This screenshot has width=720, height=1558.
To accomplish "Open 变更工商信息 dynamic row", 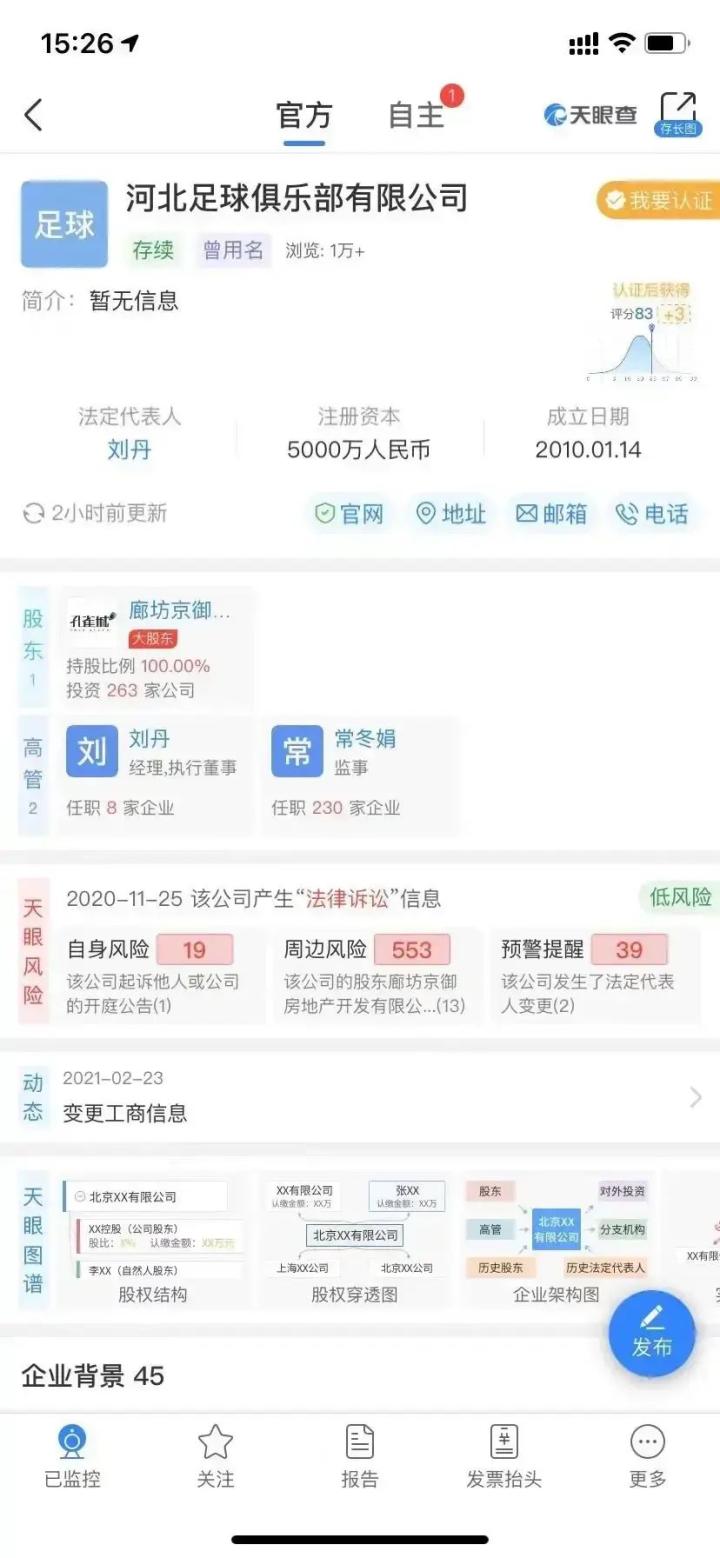I will click(x=360, y=1098).
